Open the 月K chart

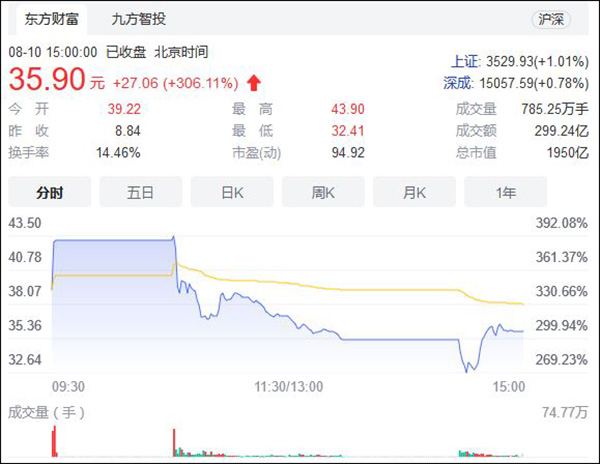(414, 192)
